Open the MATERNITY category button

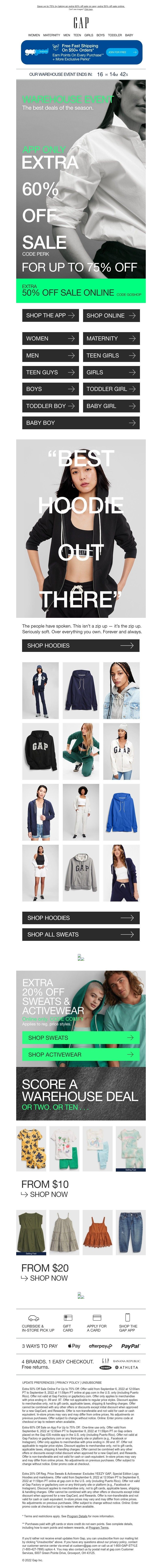111,338
